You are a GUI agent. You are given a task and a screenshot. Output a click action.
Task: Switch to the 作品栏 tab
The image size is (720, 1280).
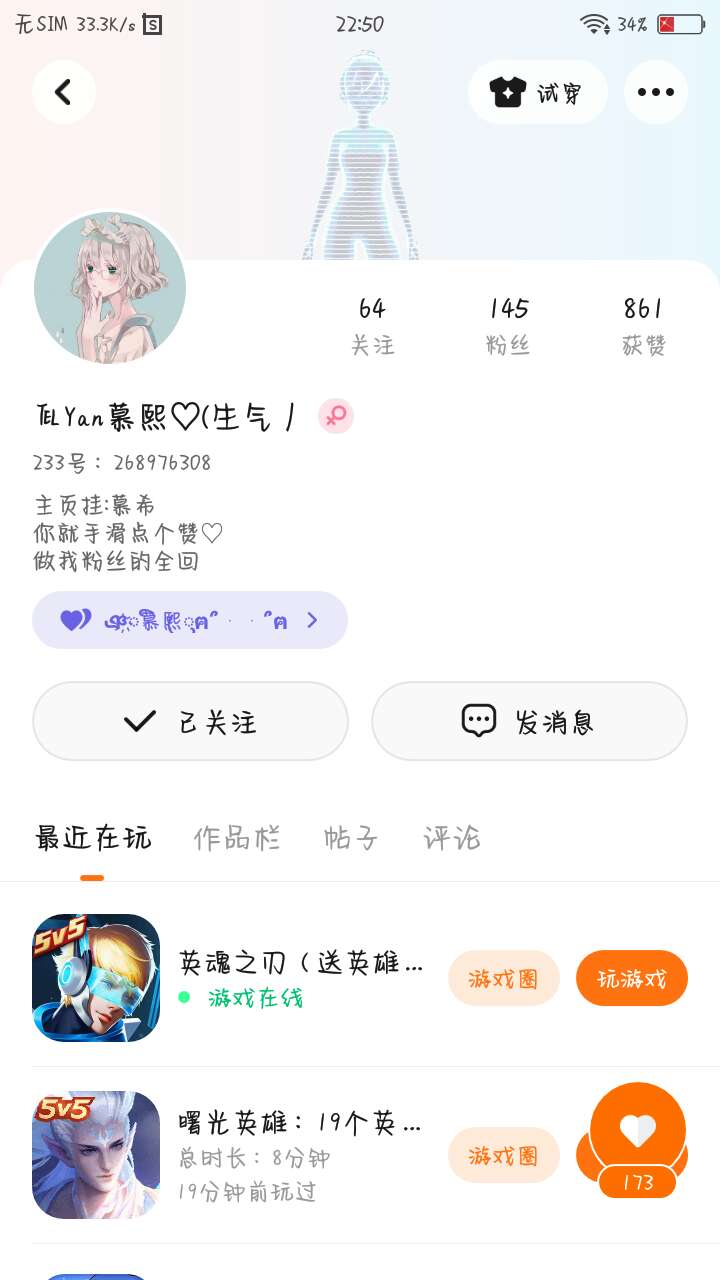click(236, 838)
